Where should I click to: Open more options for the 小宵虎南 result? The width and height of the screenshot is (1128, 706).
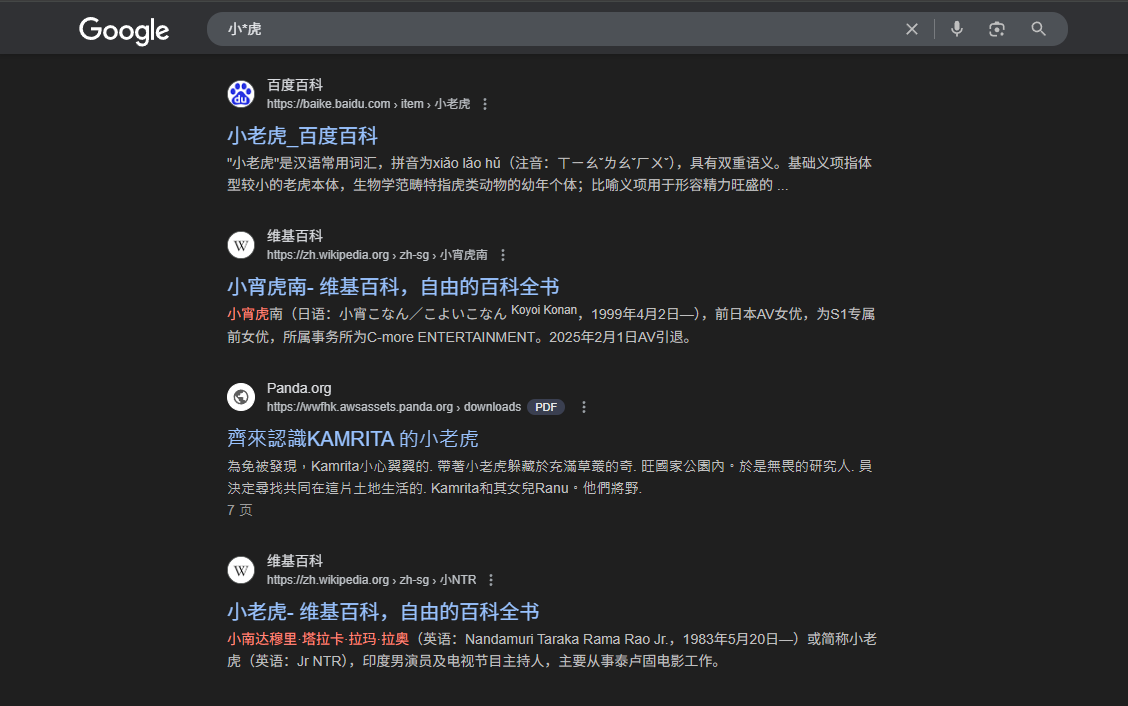(x=503, y=255)
